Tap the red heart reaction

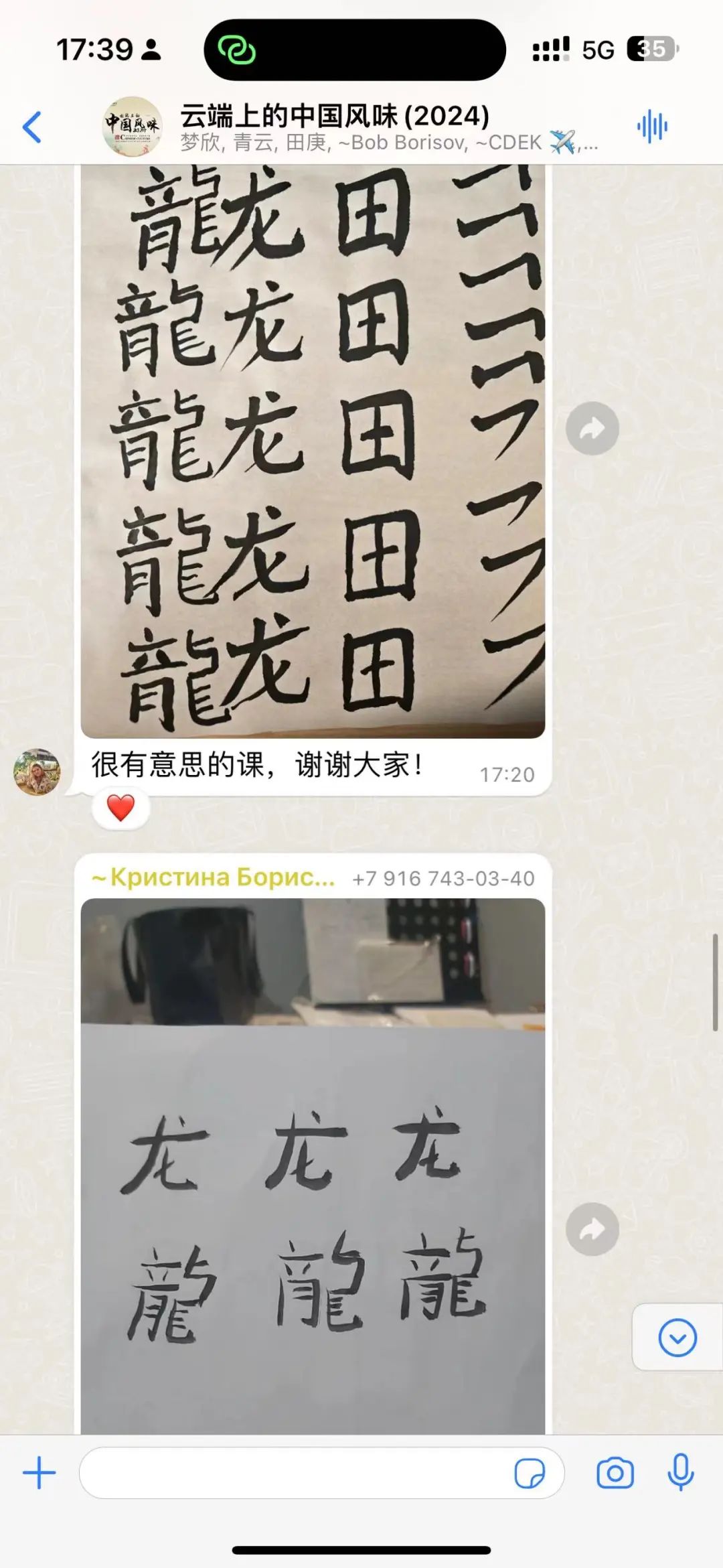[120, 808]
